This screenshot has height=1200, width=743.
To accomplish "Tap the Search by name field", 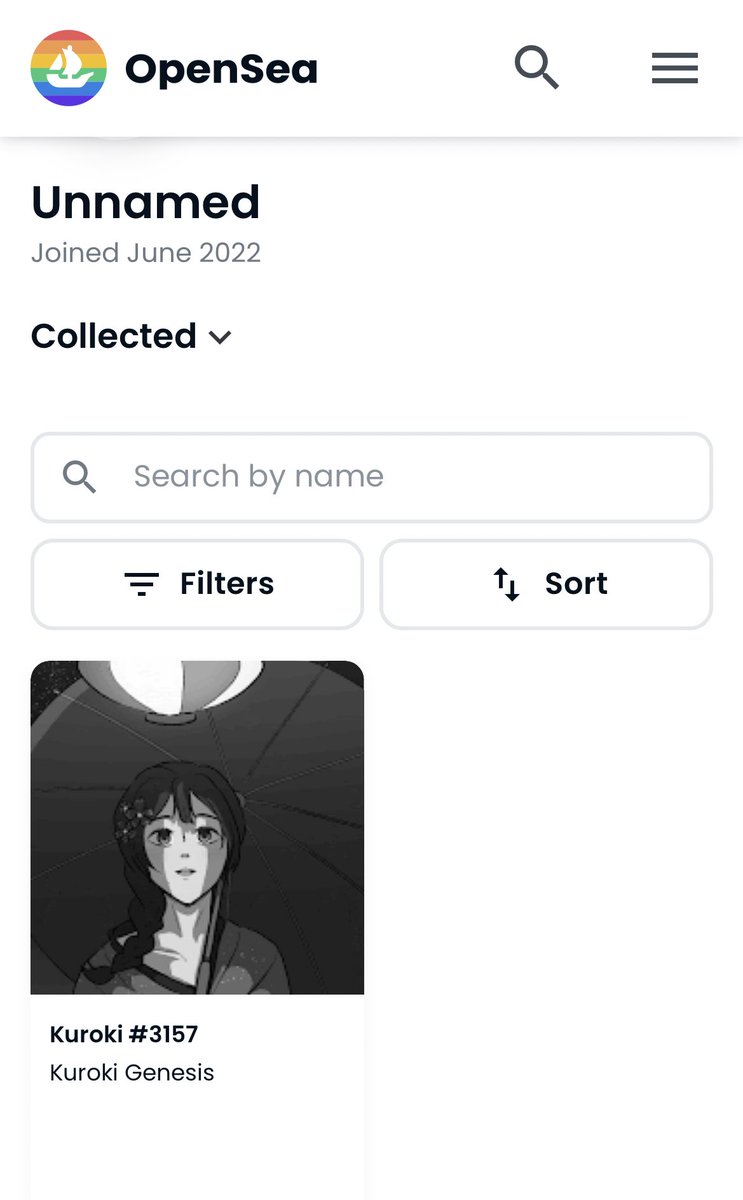I will (371, 477).
